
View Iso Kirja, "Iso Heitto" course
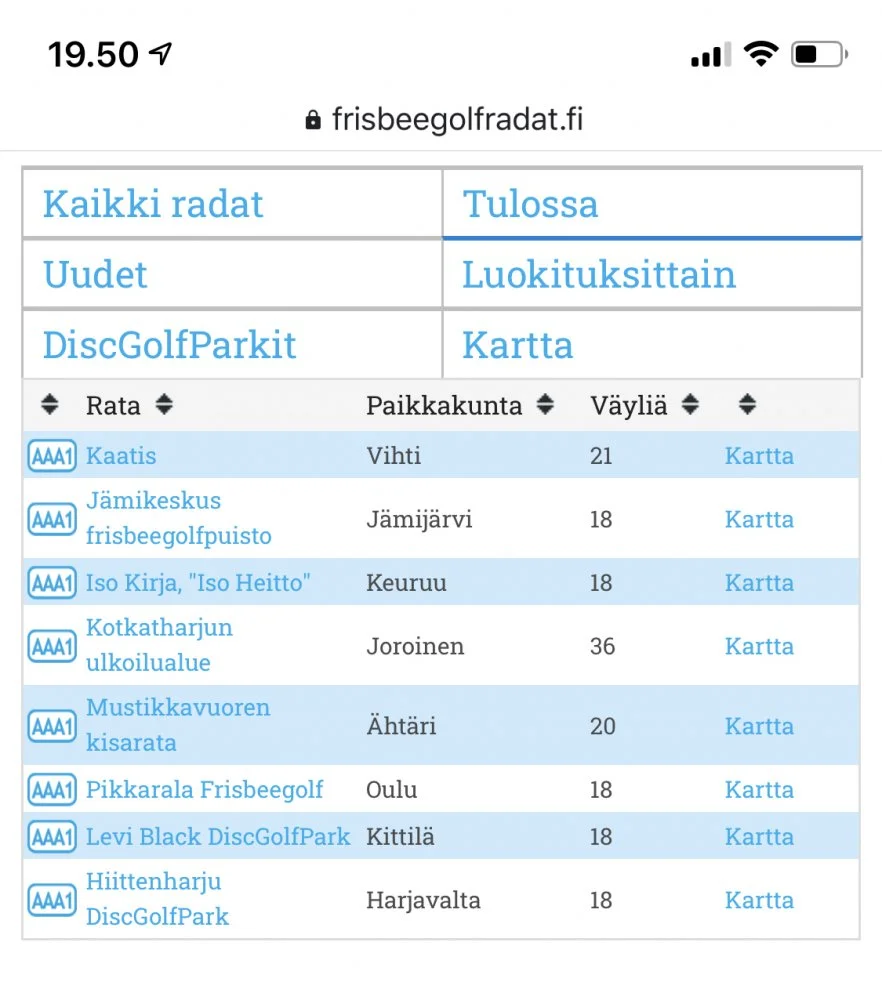(x=198, y=583)
